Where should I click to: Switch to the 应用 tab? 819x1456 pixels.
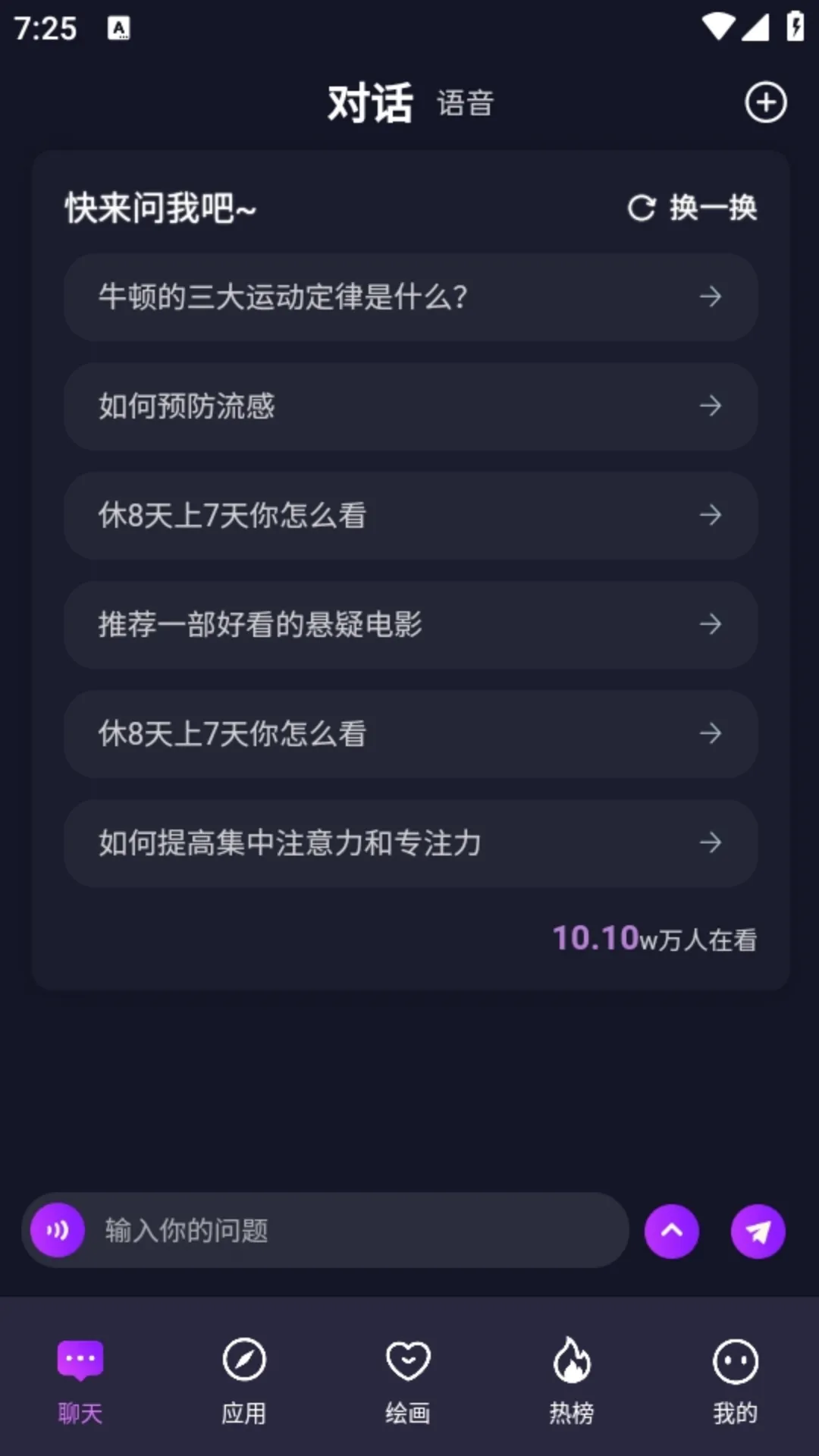point(244,1382)
